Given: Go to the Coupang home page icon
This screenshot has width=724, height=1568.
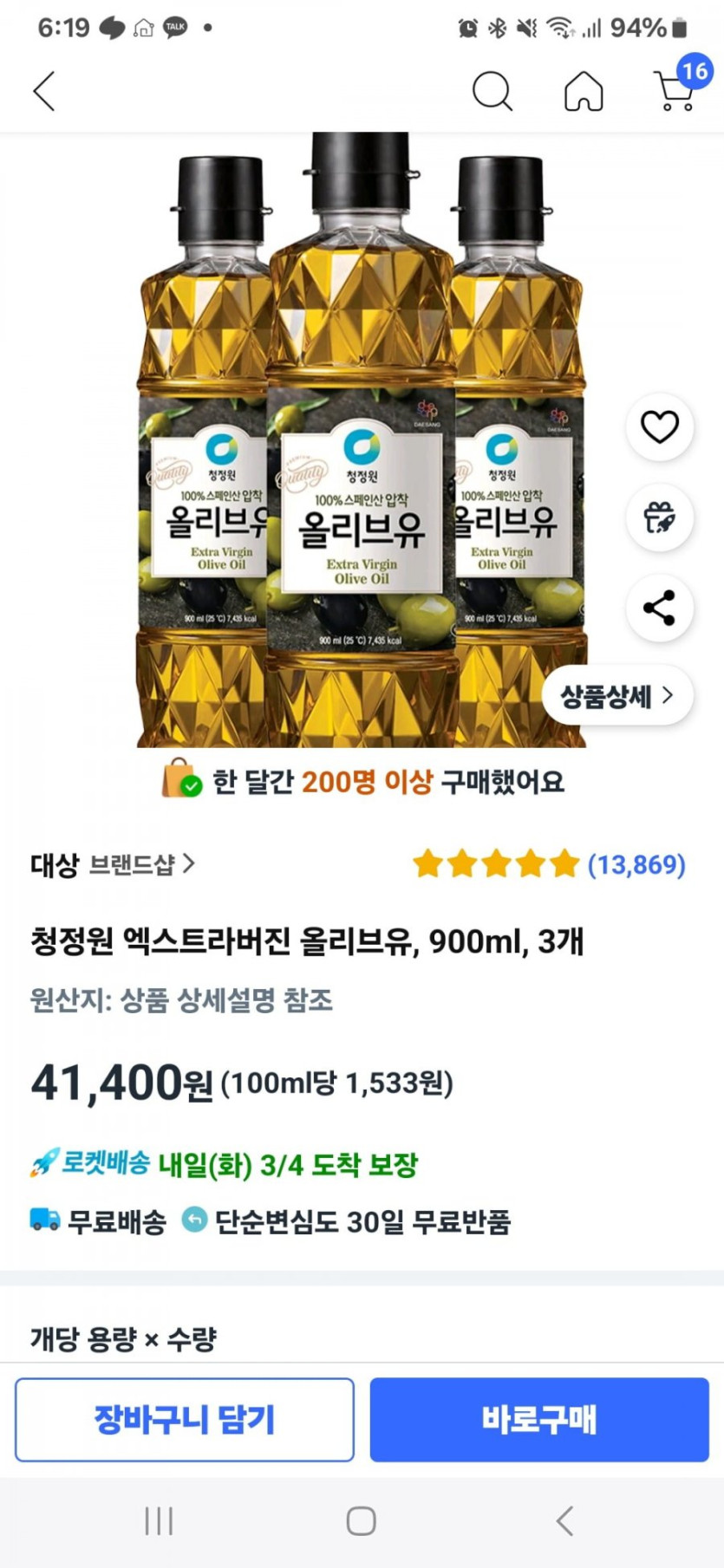Looking at the screenshot, I should tap(584, 91).
